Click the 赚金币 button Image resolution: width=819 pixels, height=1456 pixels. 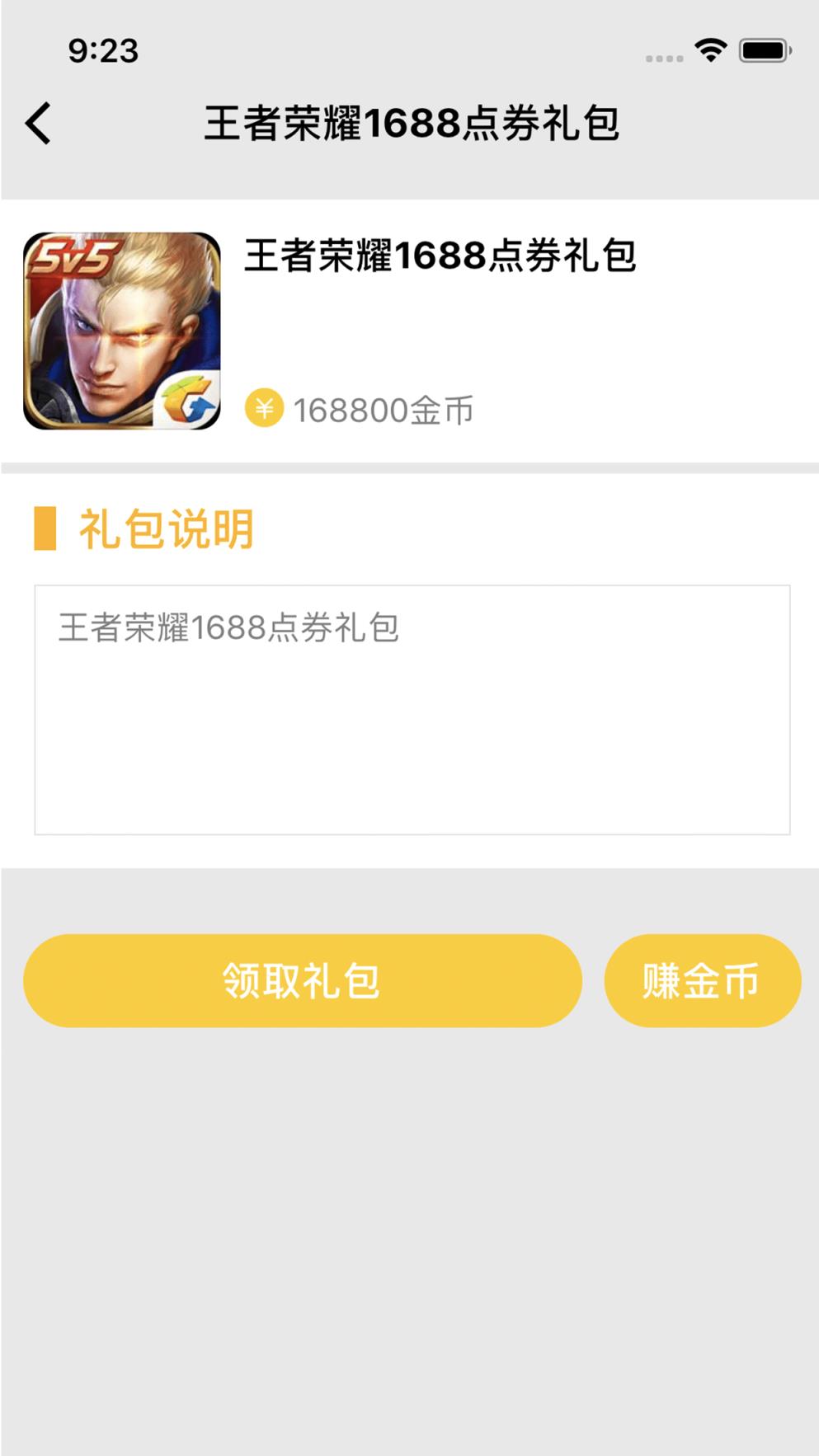[702, 981]
